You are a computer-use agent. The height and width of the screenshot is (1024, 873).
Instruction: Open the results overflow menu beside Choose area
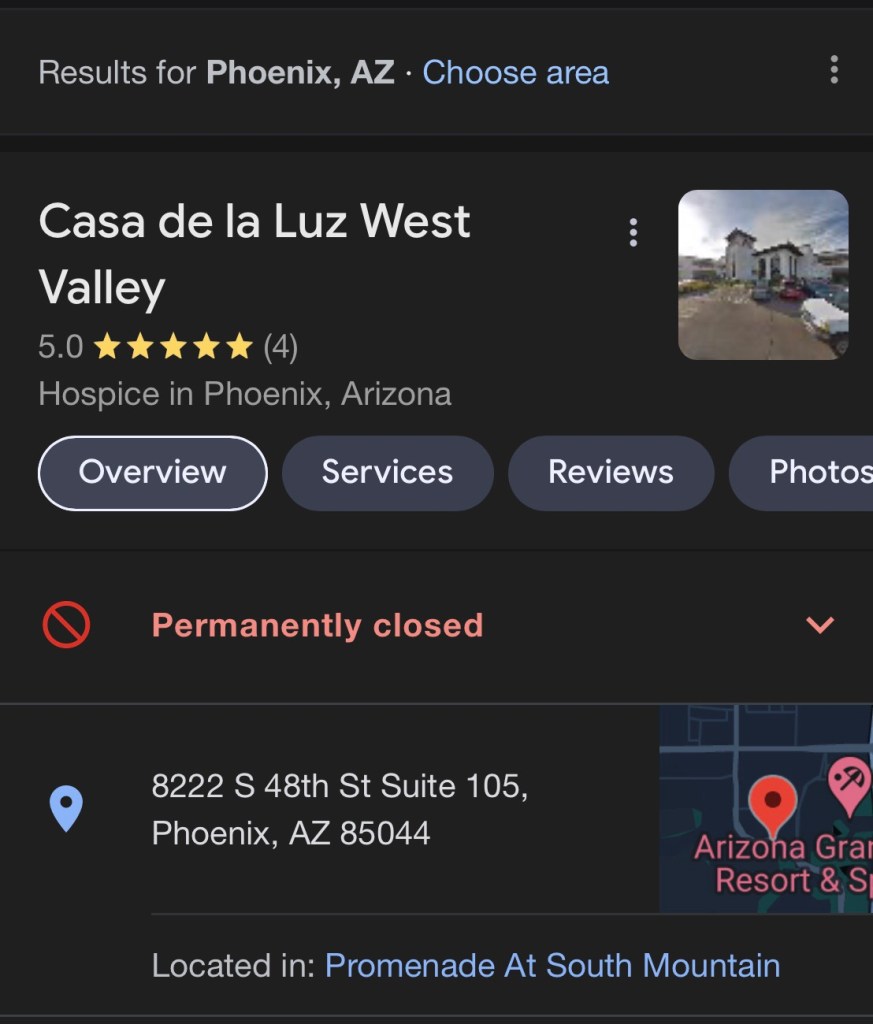[834, 70]
